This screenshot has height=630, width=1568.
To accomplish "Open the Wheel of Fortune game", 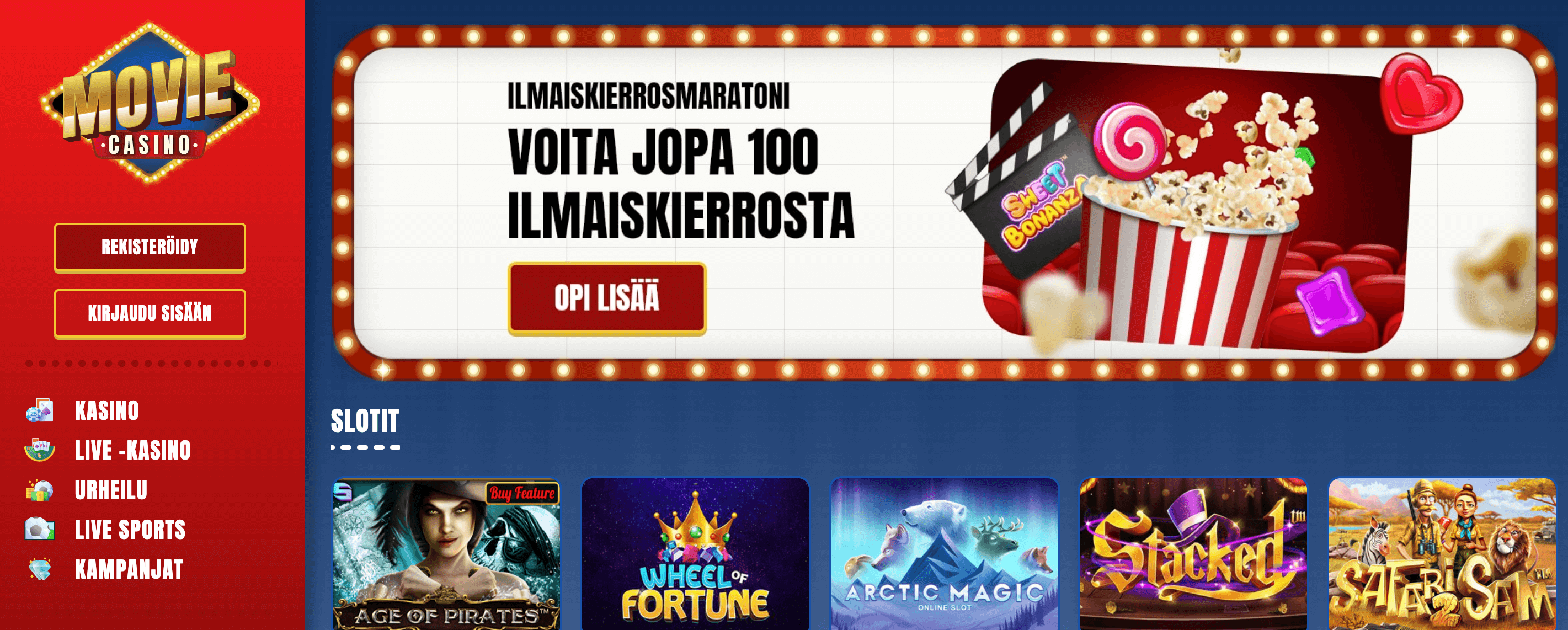I will tap(695, 554).
